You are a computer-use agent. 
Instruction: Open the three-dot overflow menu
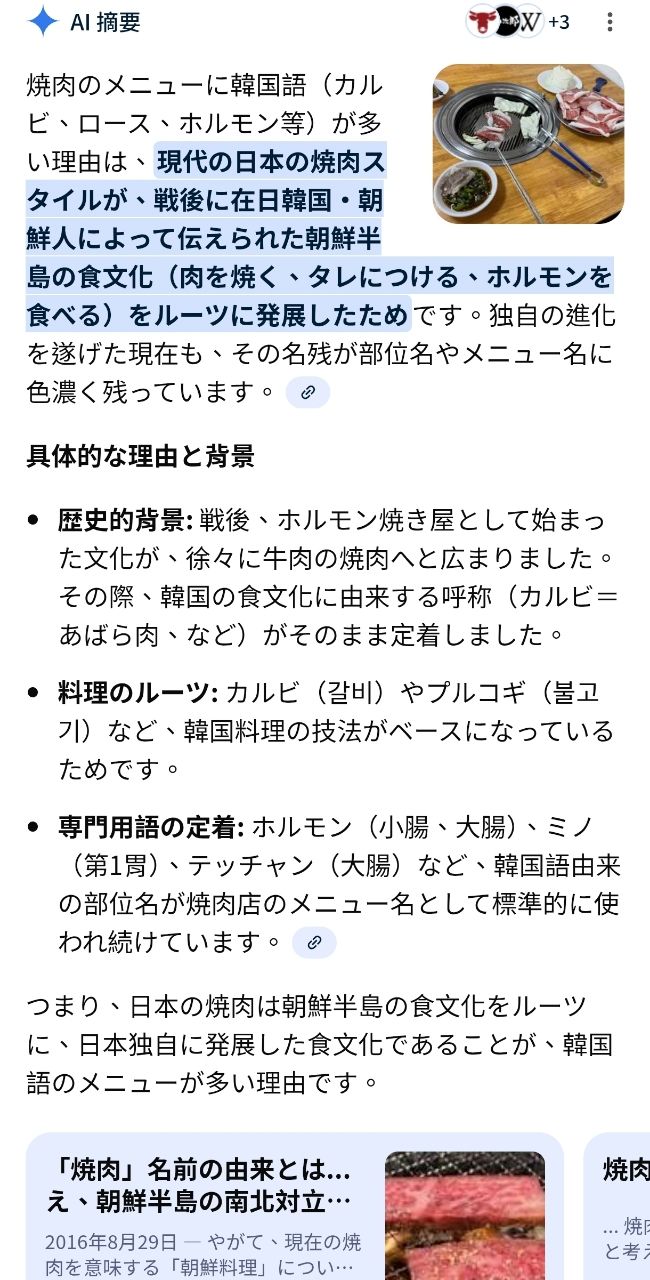tap(610, 22)
